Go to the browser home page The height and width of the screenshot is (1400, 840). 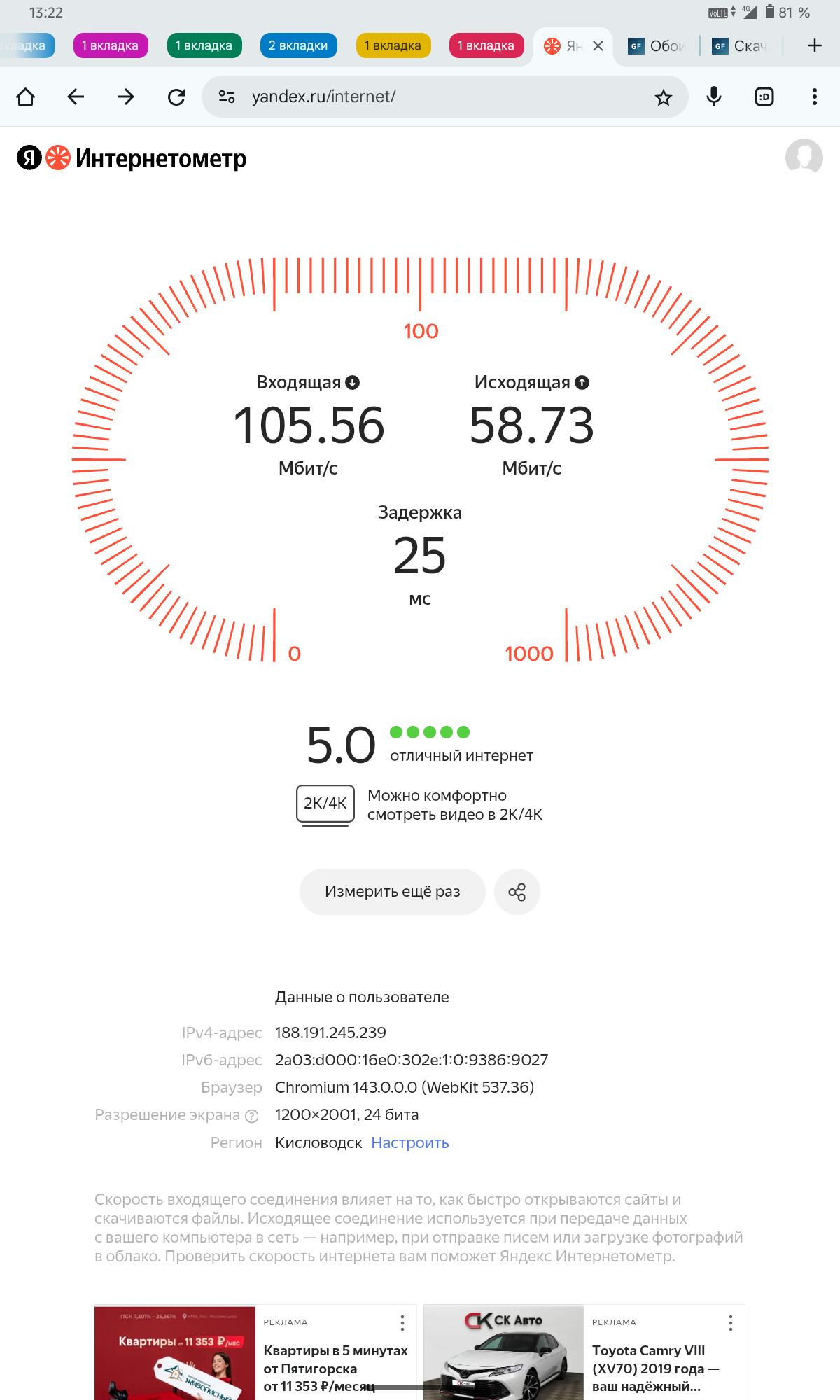(x=26, y=97)
